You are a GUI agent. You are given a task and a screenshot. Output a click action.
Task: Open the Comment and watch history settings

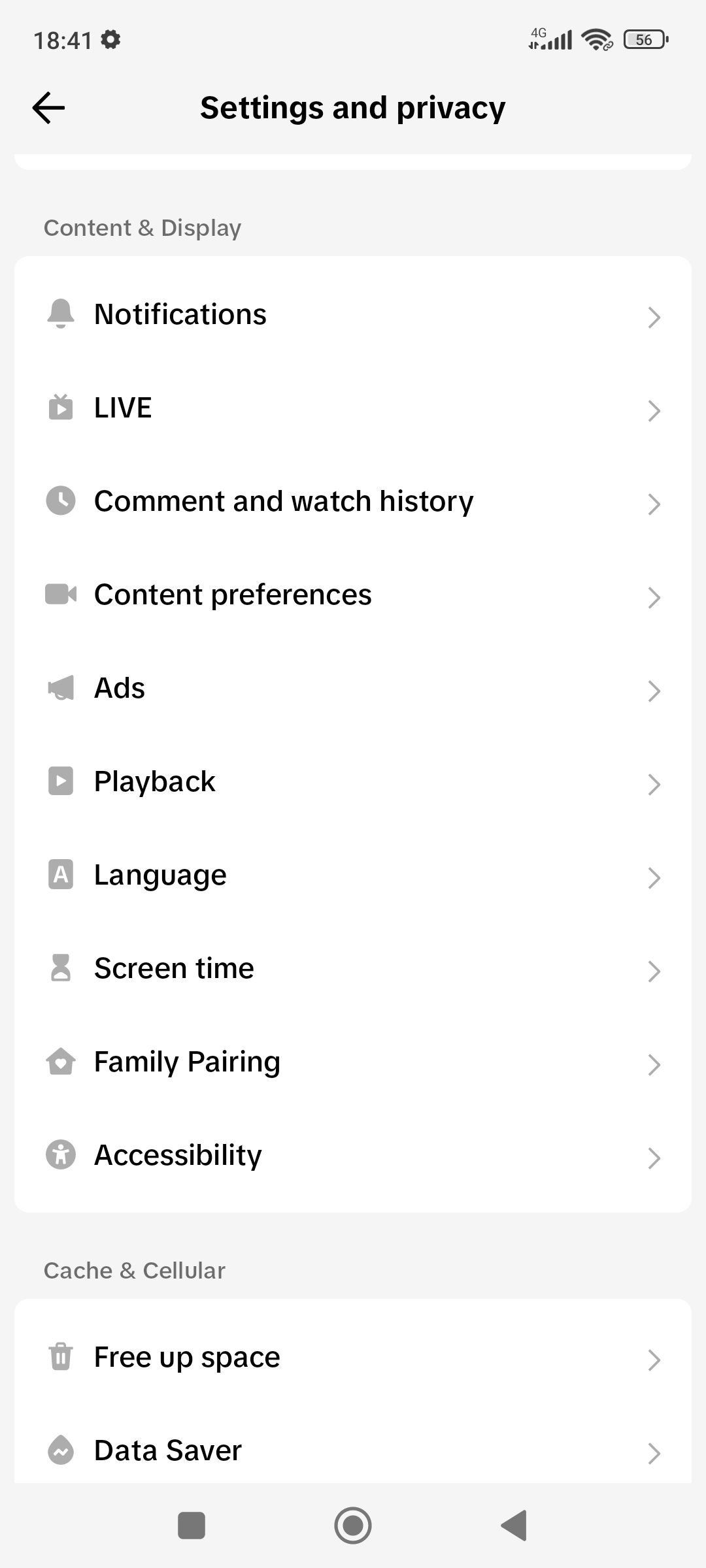[353, 502]
